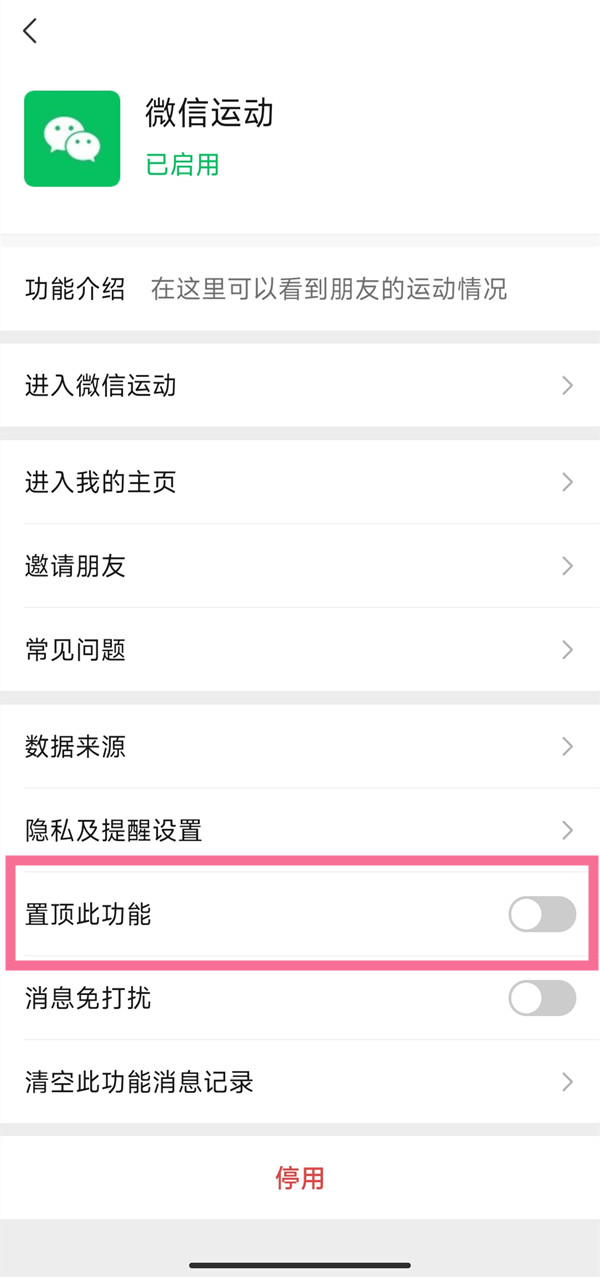This screenshot has height=1277, width=600.
Task: Open 邀请朋友 row
Action: (300, 567)
